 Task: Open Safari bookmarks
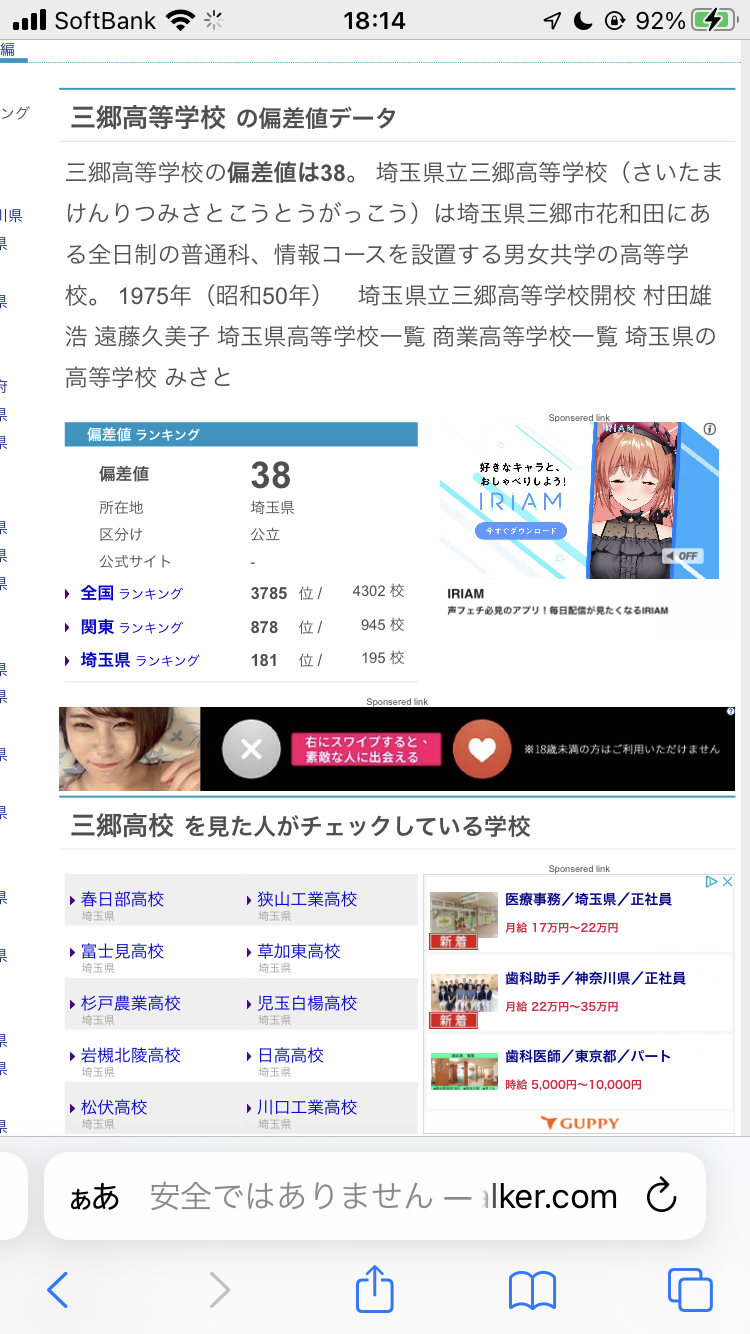coord(532,1290)
